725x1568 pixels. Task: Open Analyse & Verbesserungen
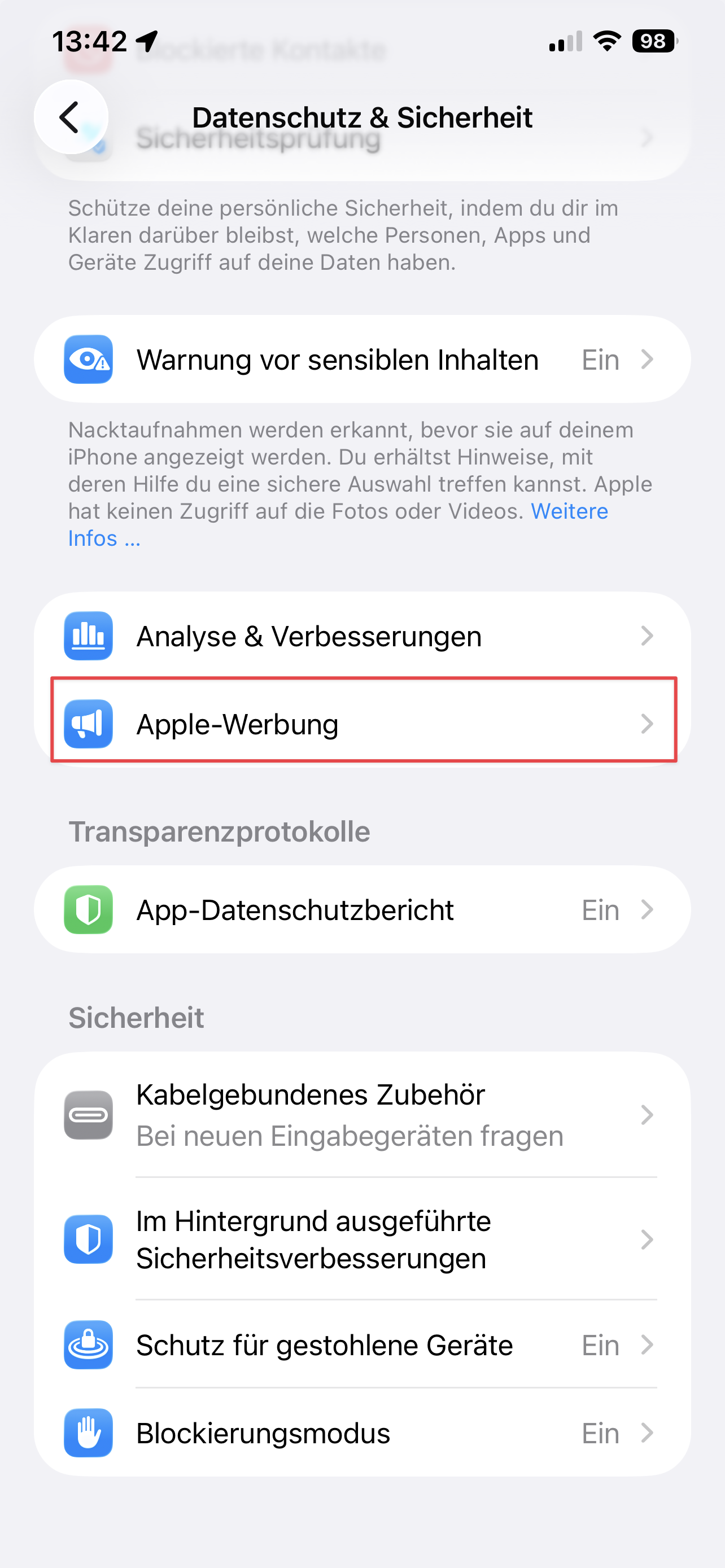(x=361, y=636)
